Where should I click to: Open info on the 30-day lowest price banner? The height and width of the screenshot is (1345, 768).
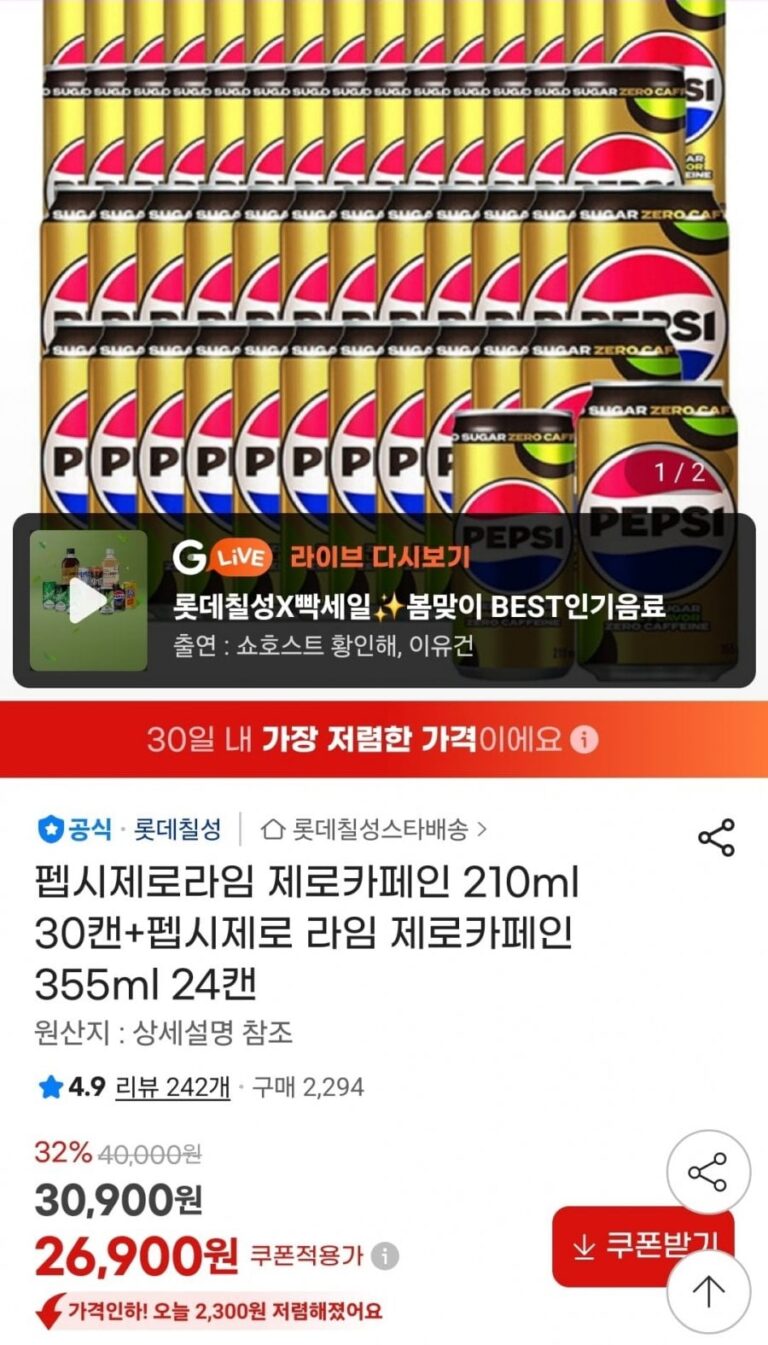tap(585, 740)
